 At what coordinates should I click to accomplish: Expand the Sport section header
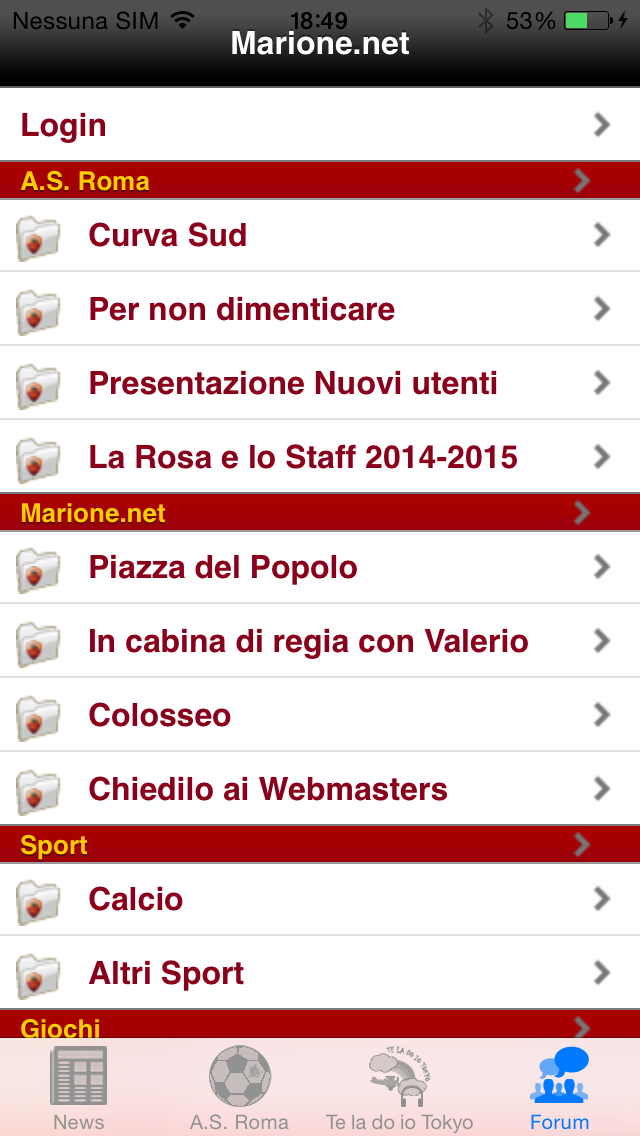(x=320, y=845)
